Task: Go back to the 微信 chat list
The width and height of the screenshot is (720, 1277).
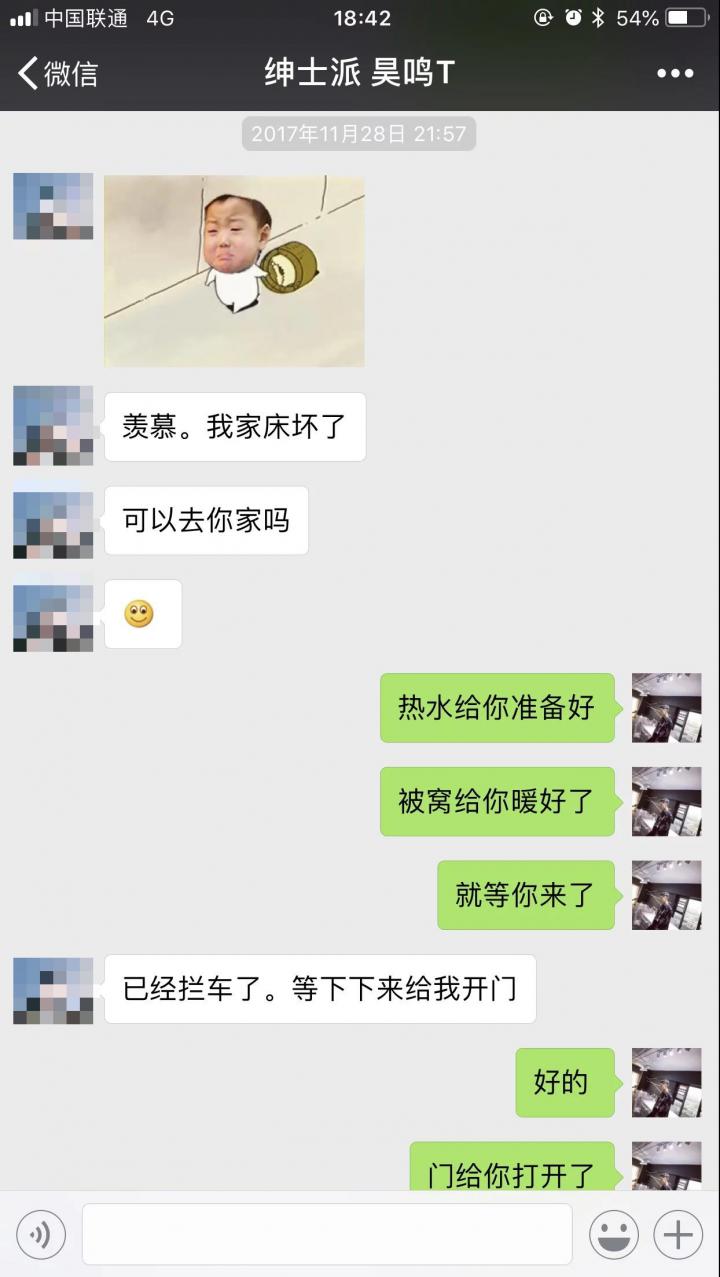Action: [57, 73]
